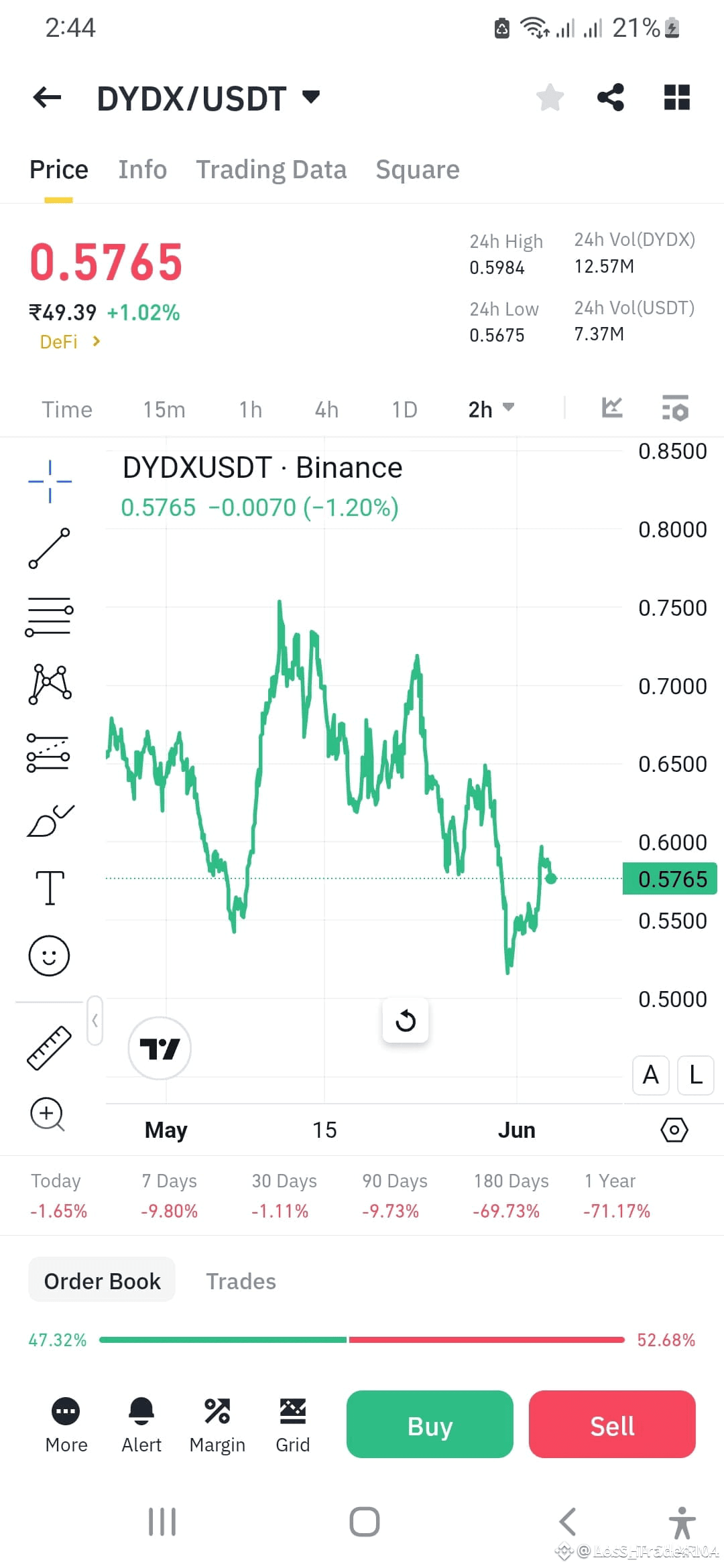Viewport: 724px width, 1568px height.
Task: Select the text annotation tool
Action: (x=50, y=888)
